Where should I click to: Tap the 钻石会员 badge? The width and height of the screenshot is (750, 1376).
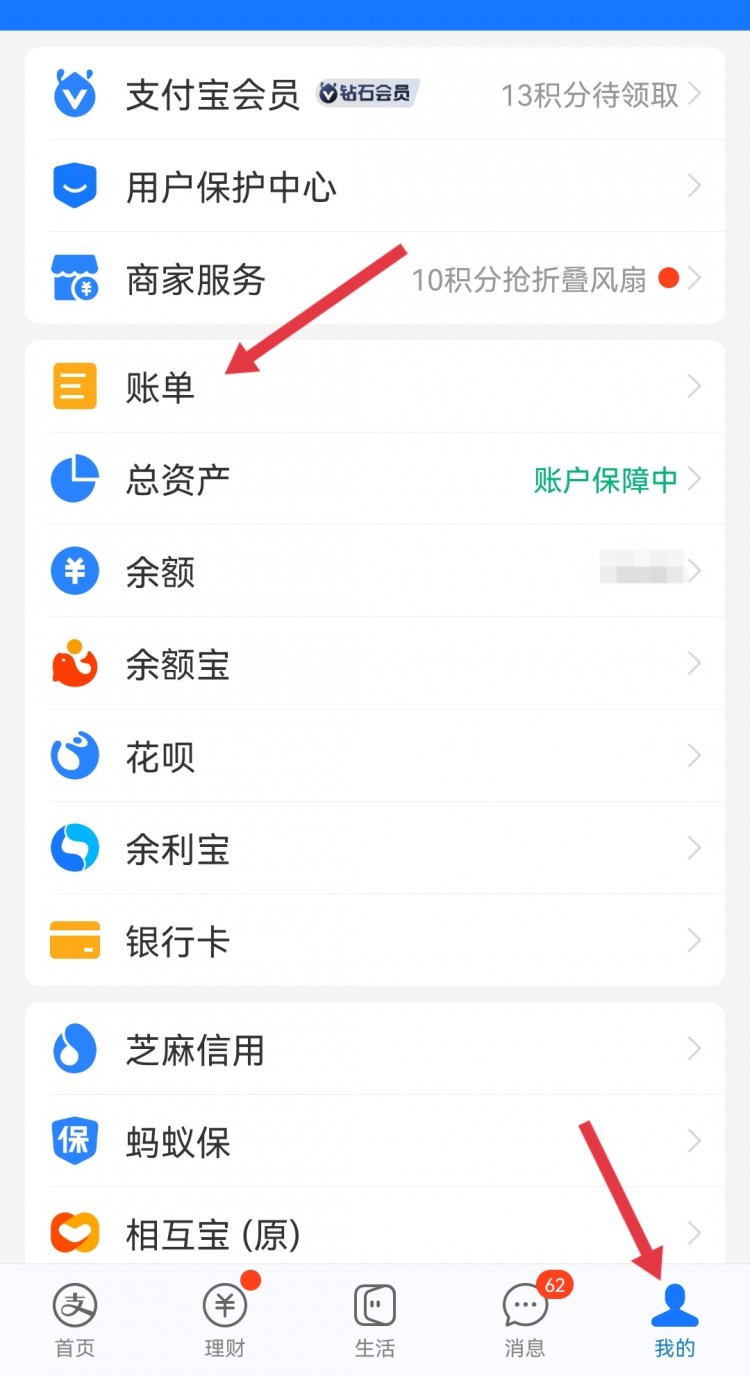368,92
